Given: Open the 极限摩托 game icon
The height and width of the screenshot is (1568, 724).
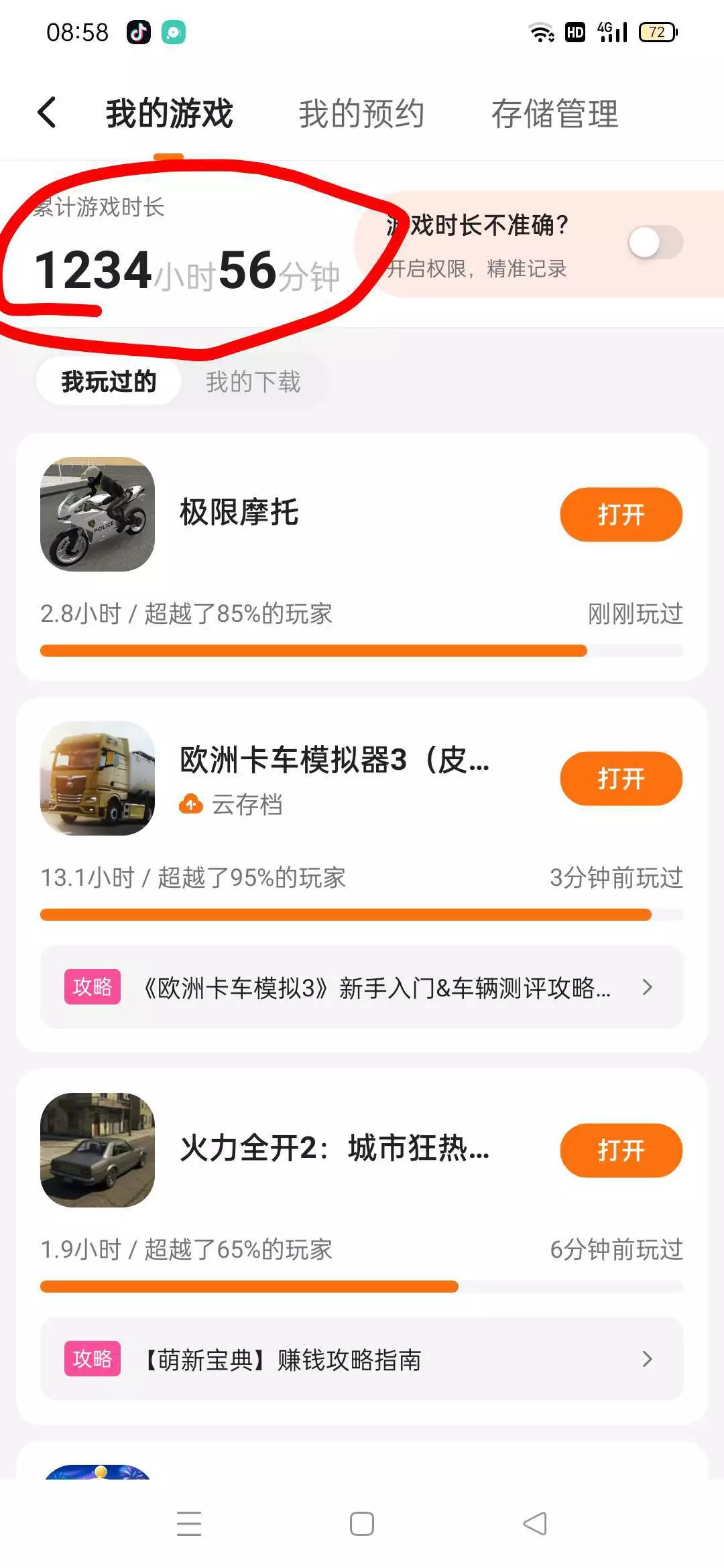Looking at the screenshot, I should point(98,515).
